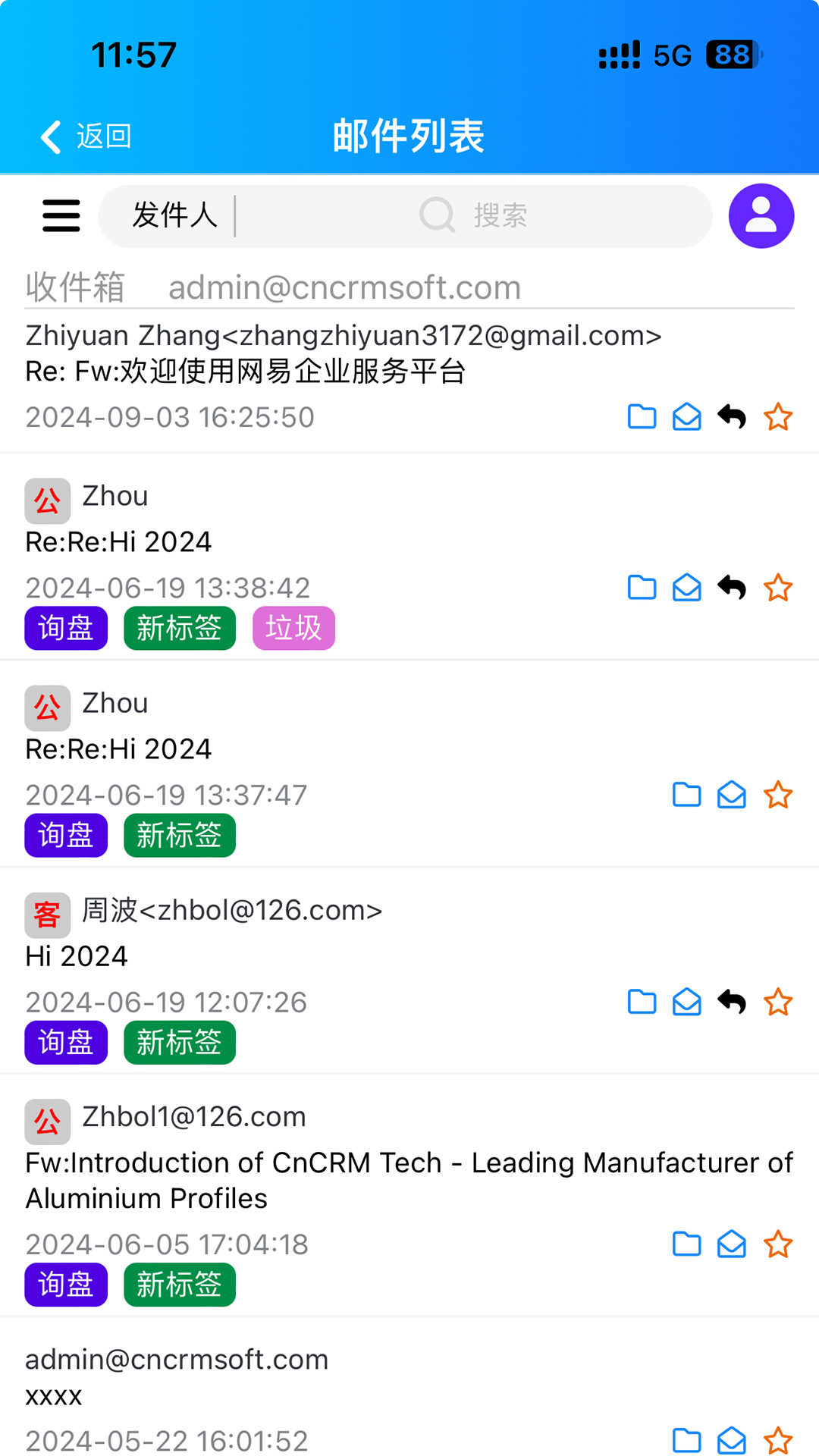Open Zhou's email dated 13:37:47
Viewport: 819px width, 1456px height.
point(227,748)
